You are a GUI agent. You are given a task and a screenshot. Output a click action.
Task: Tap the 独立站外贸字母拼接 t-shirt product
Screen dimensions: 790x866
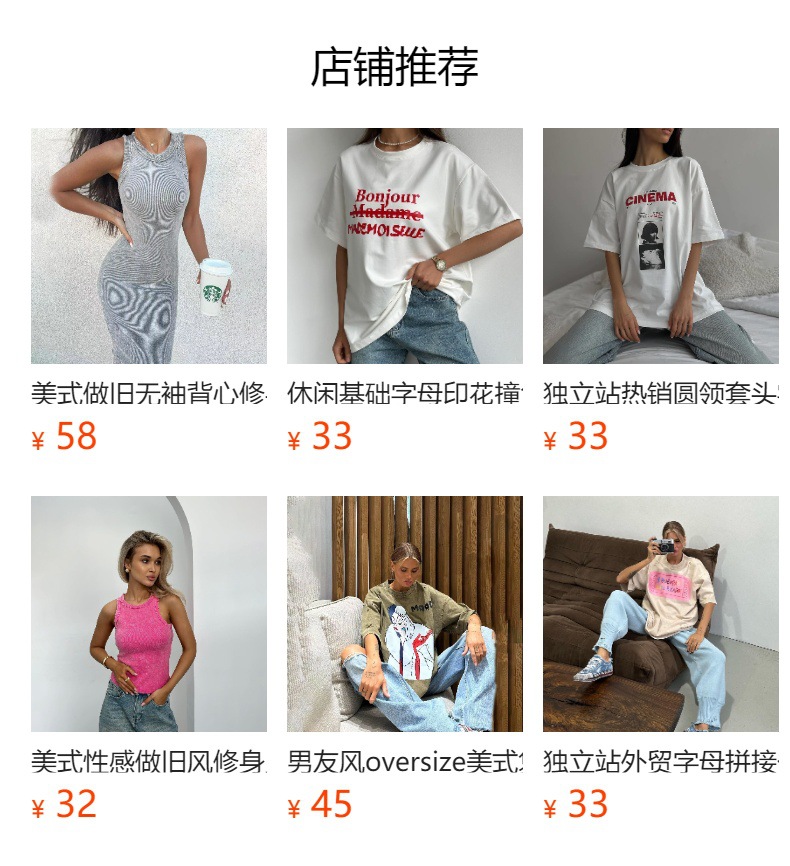pyautogui.click(x=661, y=614)
